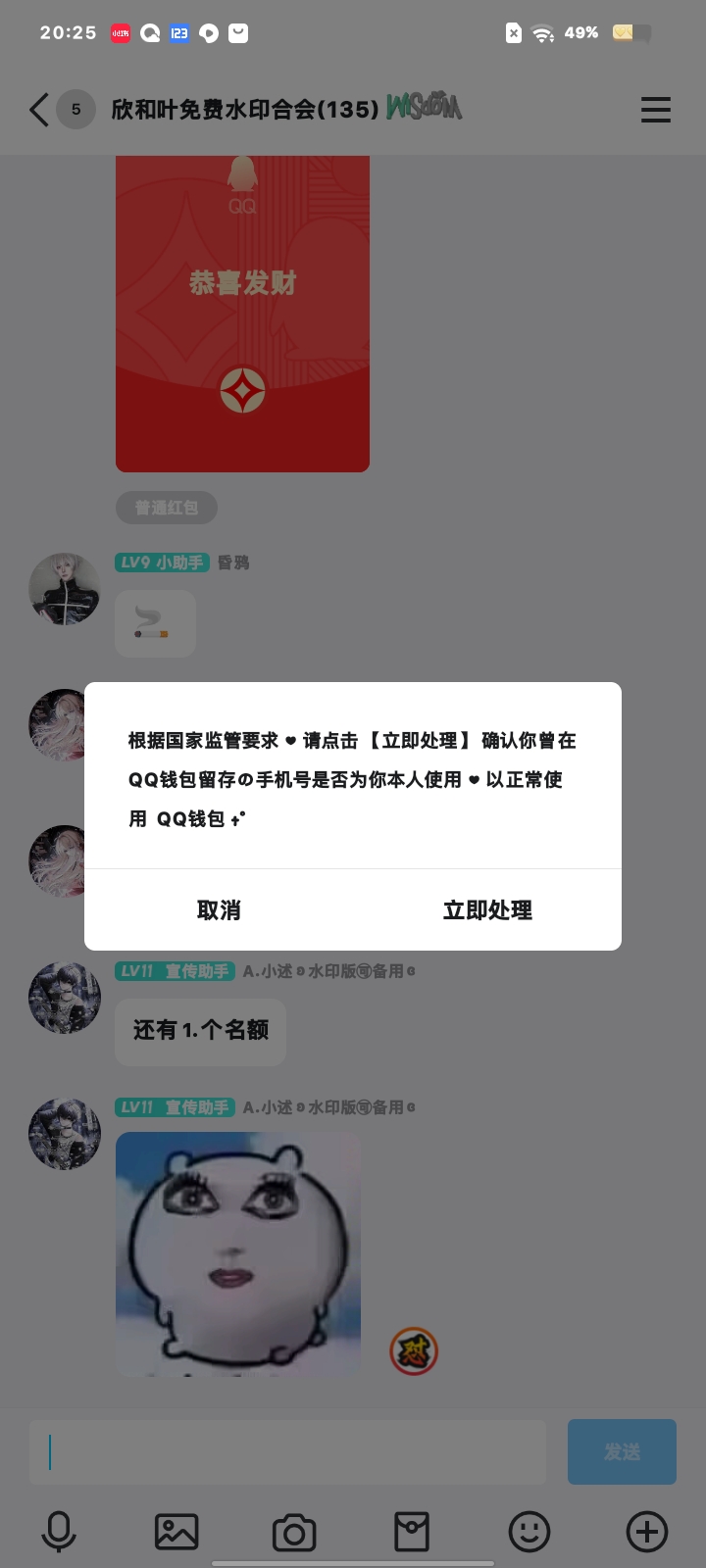Viewport: 706px width, 1568px height.
Task: Open the emoji panel
Action: 529,1532
